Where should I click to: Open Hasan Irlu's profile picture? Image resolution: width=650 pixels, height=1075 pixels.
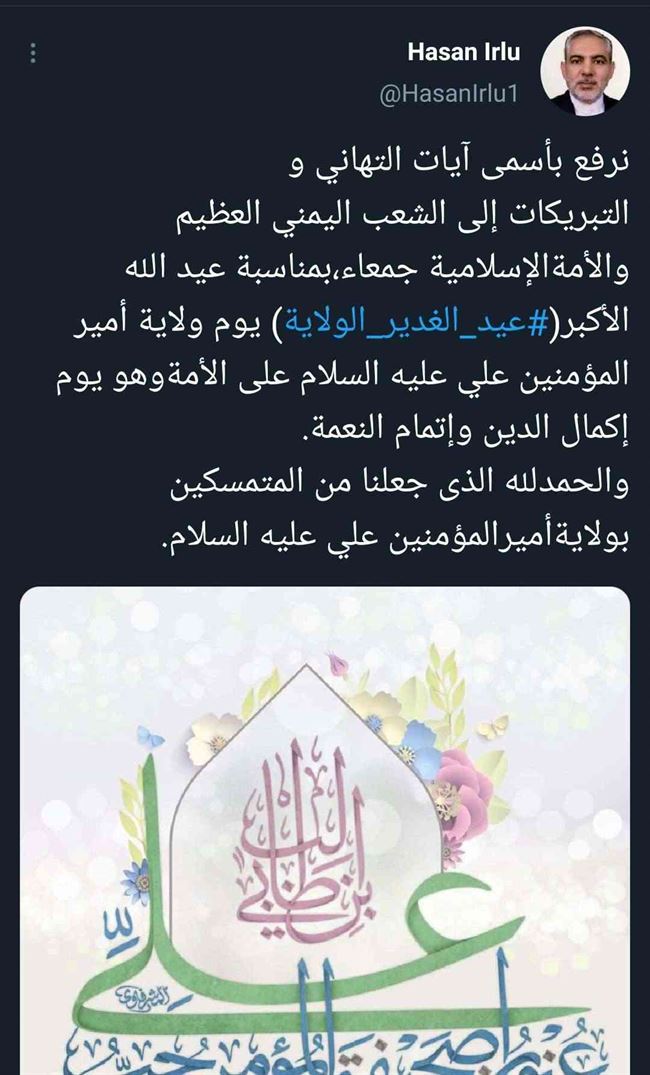pyautogui.click(x=585, y=77)
